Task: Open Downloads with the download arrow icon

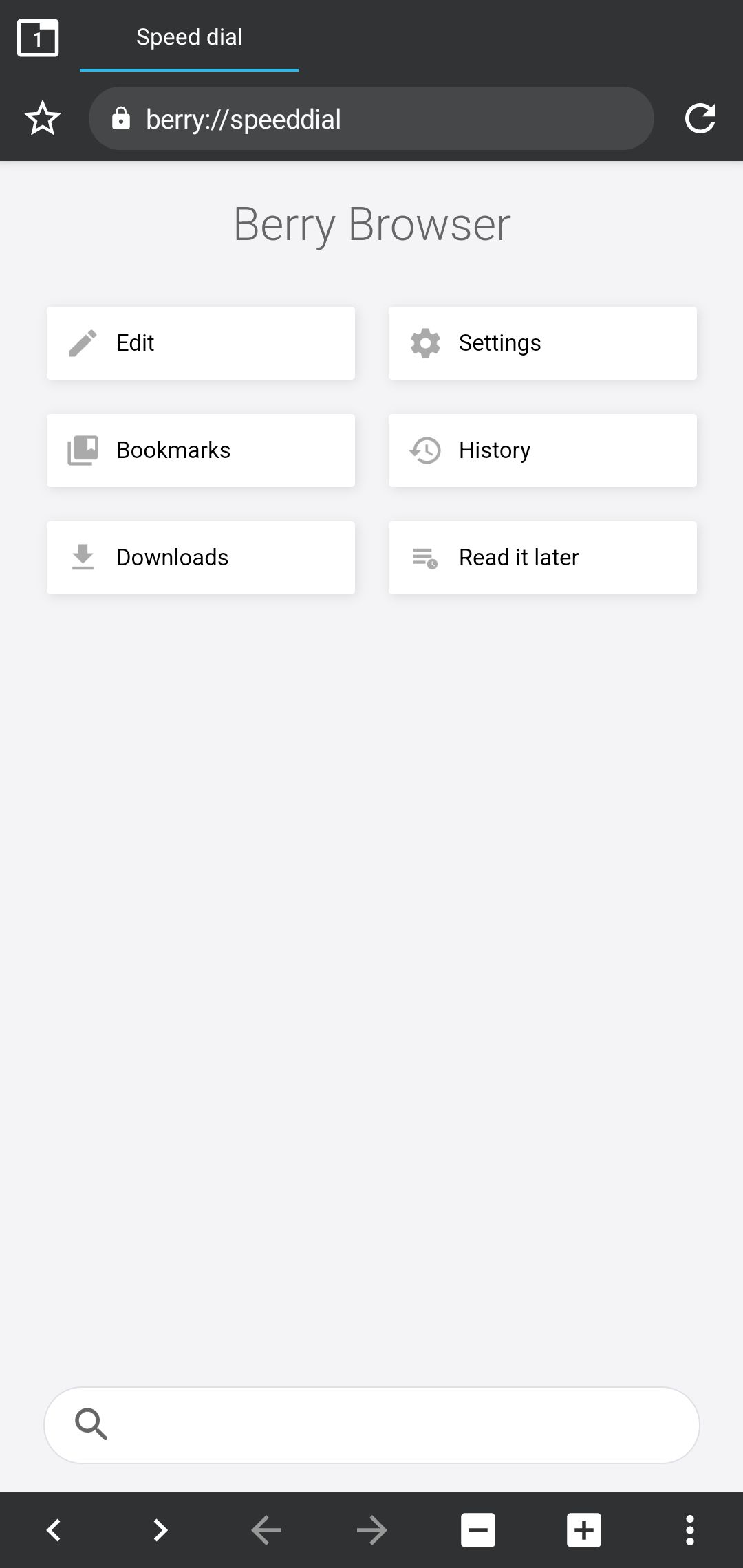Action: click(83, 557)
